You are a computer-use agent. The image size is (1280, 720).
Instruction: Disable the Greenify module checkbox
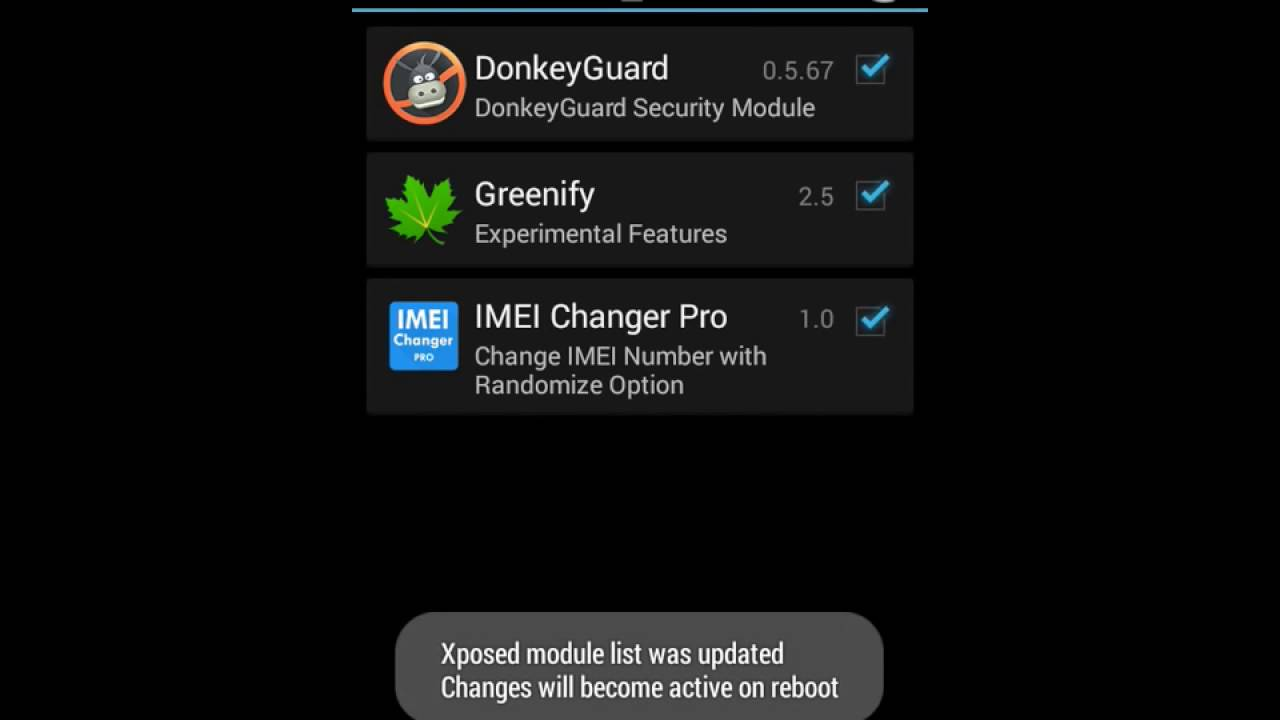coord(872,195)
